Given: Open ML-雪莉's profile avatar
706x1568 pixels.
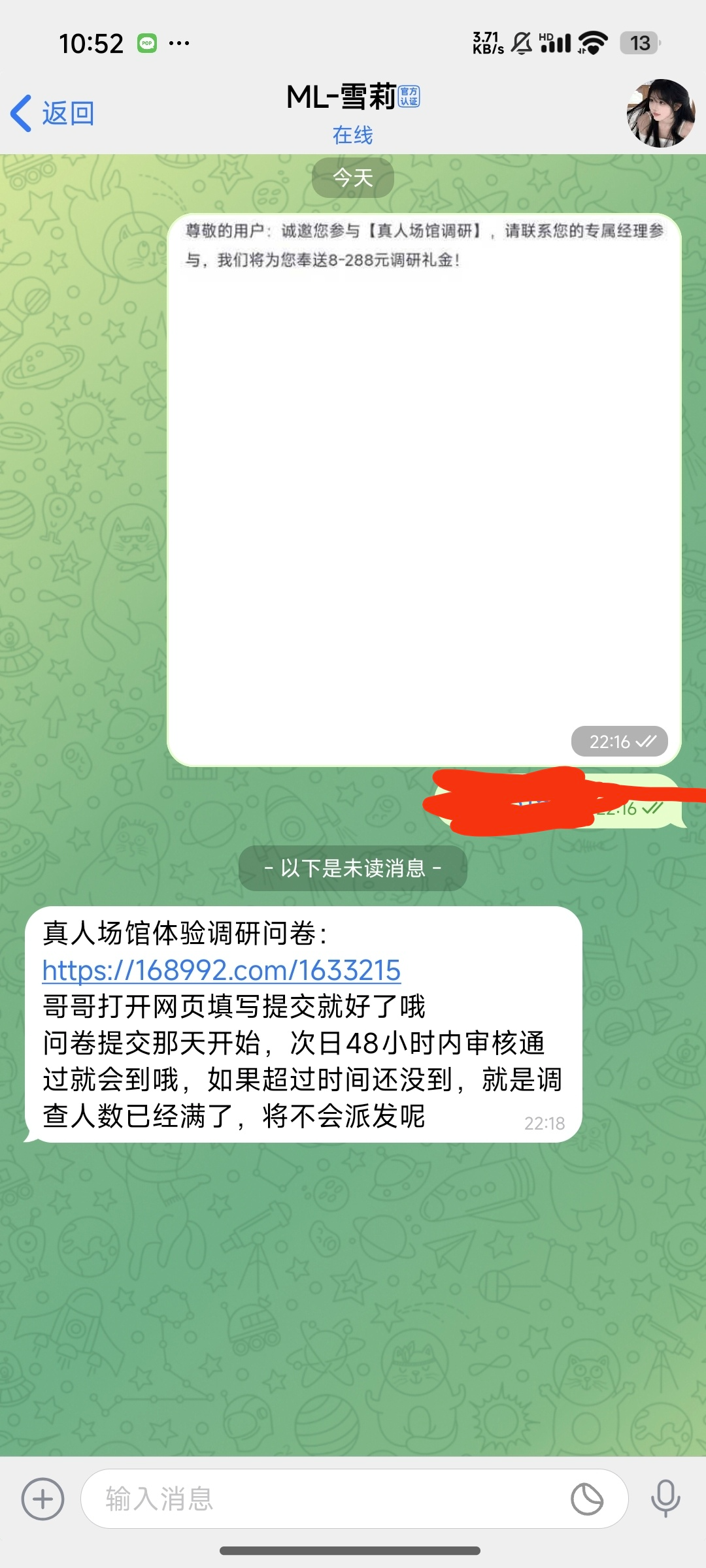Looking at the screenshot, I should pos(660,114).
